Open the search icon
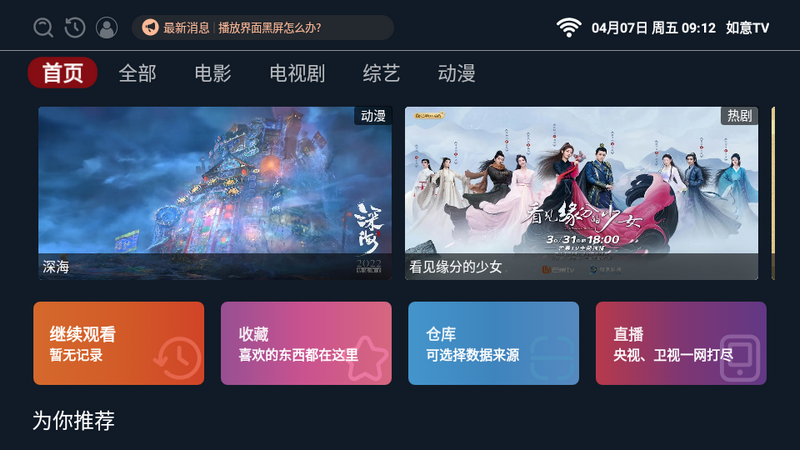This screenshot has width=800, height=450. pyautogui.click(x=43, y=28)
